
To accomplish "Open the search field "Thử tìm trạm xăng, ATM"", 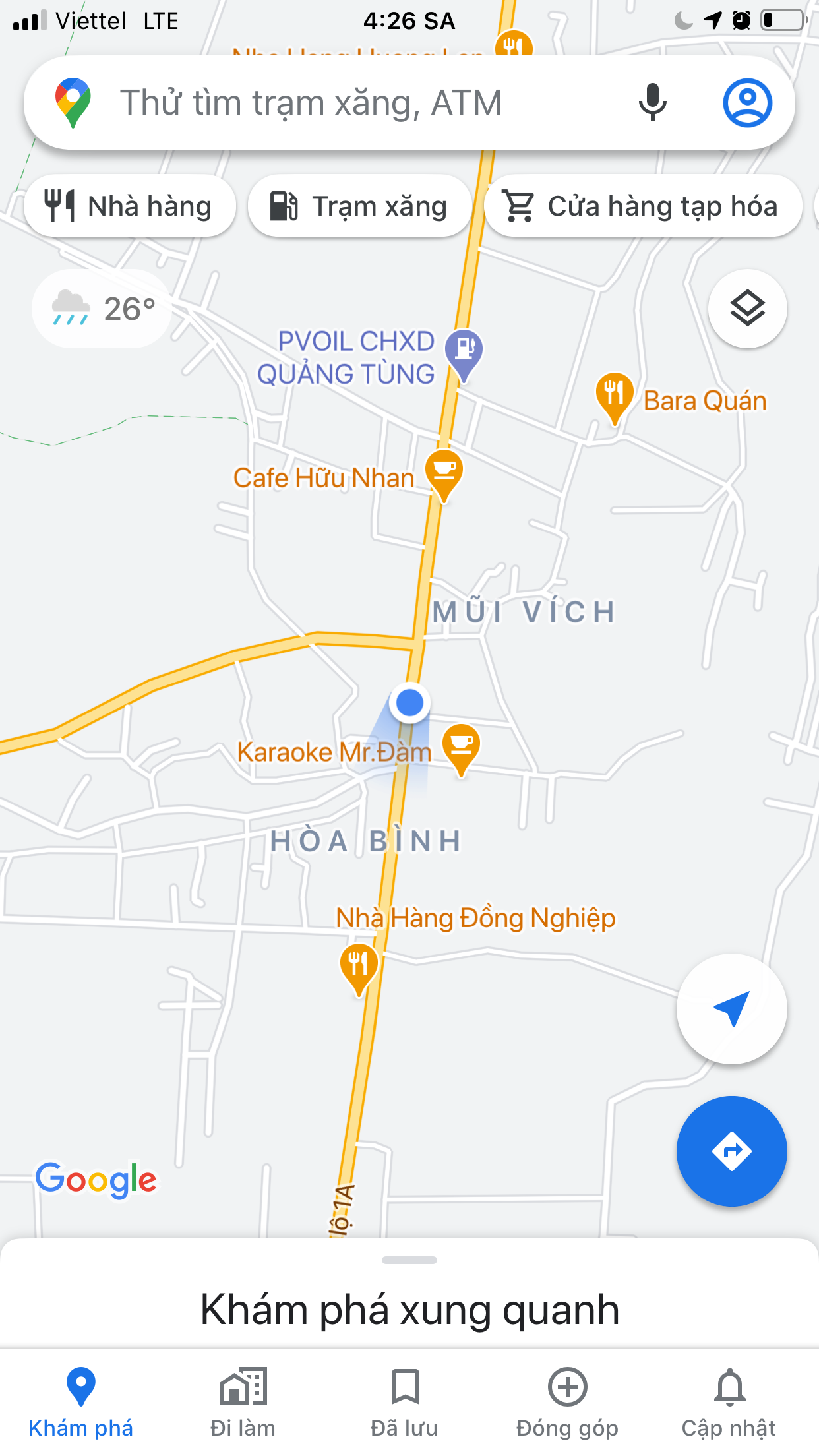I will tap(310, 103).
